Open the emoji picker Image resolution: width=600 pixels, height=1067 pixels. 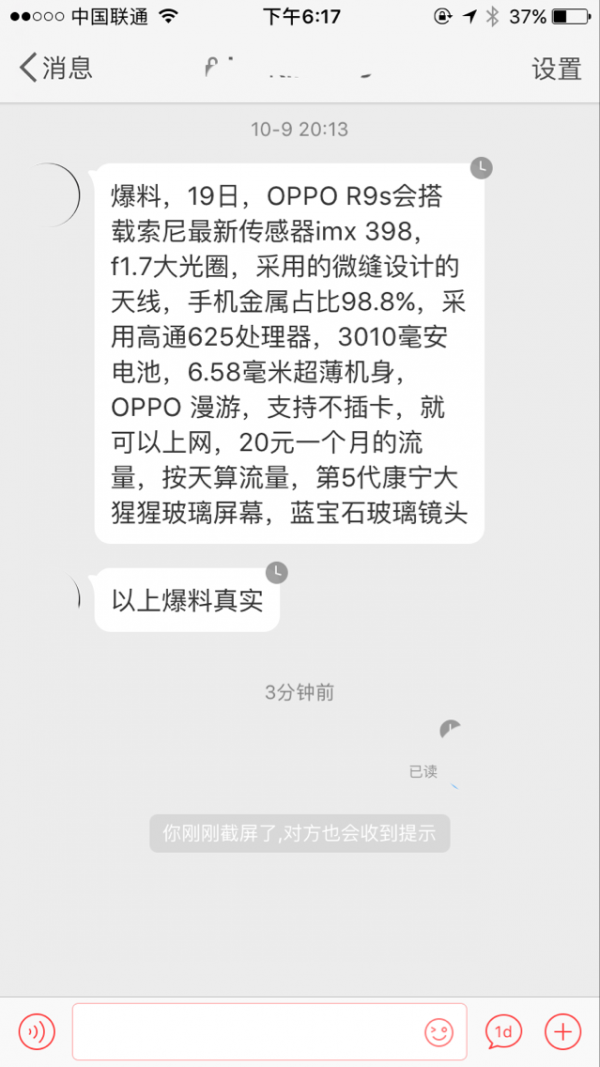tap(438, 1032)
